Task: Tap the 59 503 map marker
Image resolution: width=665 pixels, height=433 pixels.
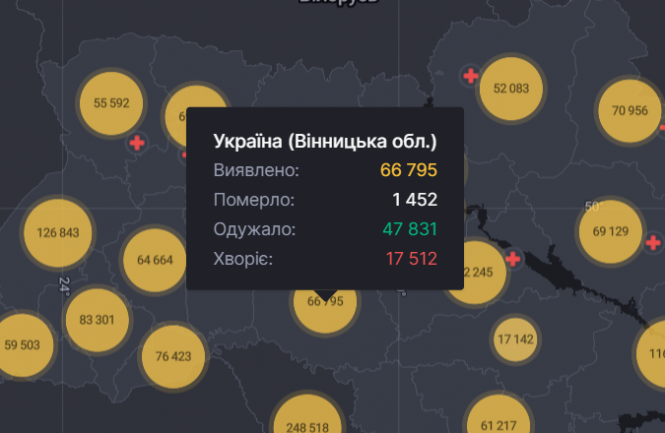Action: (23, 345)
